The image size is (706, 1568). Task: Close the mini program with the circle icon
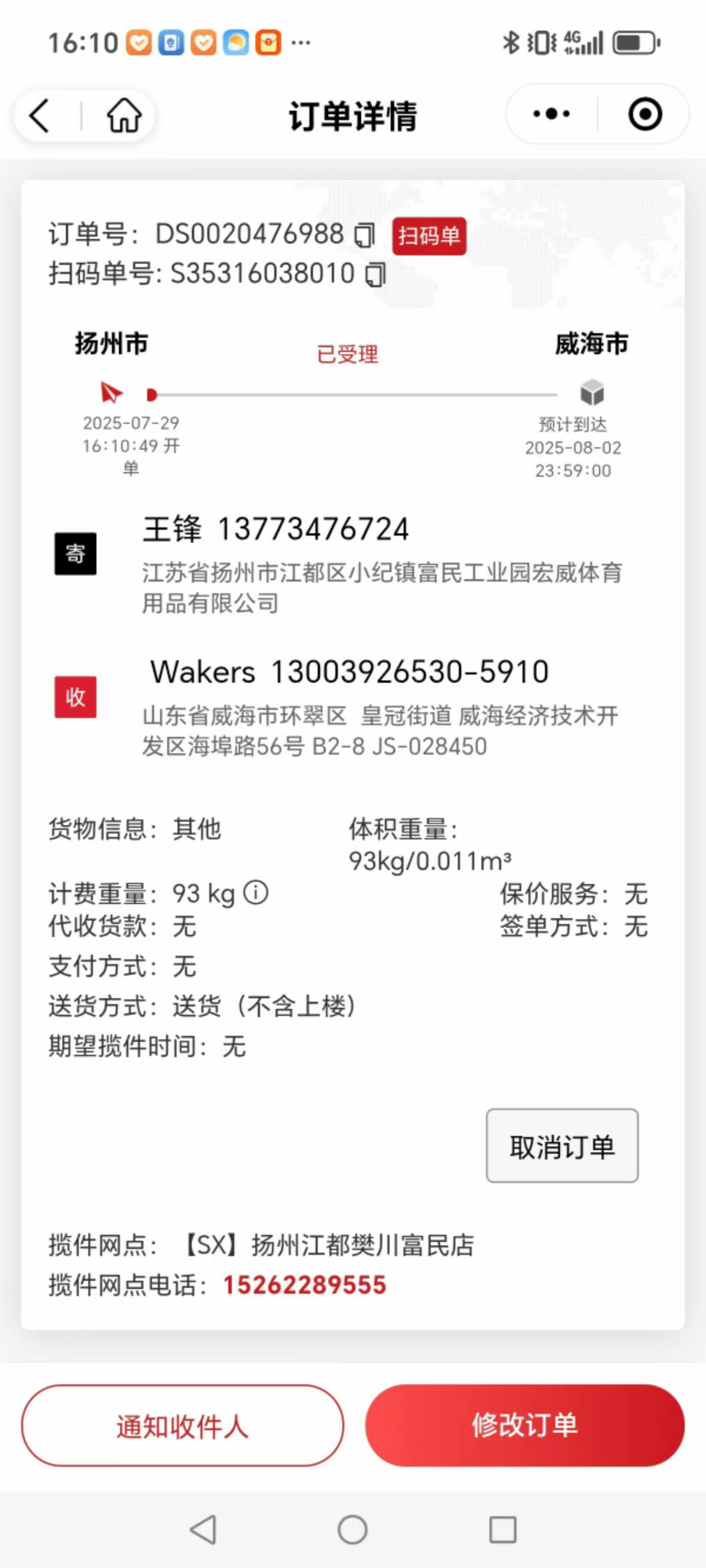[x=645, y=114]
